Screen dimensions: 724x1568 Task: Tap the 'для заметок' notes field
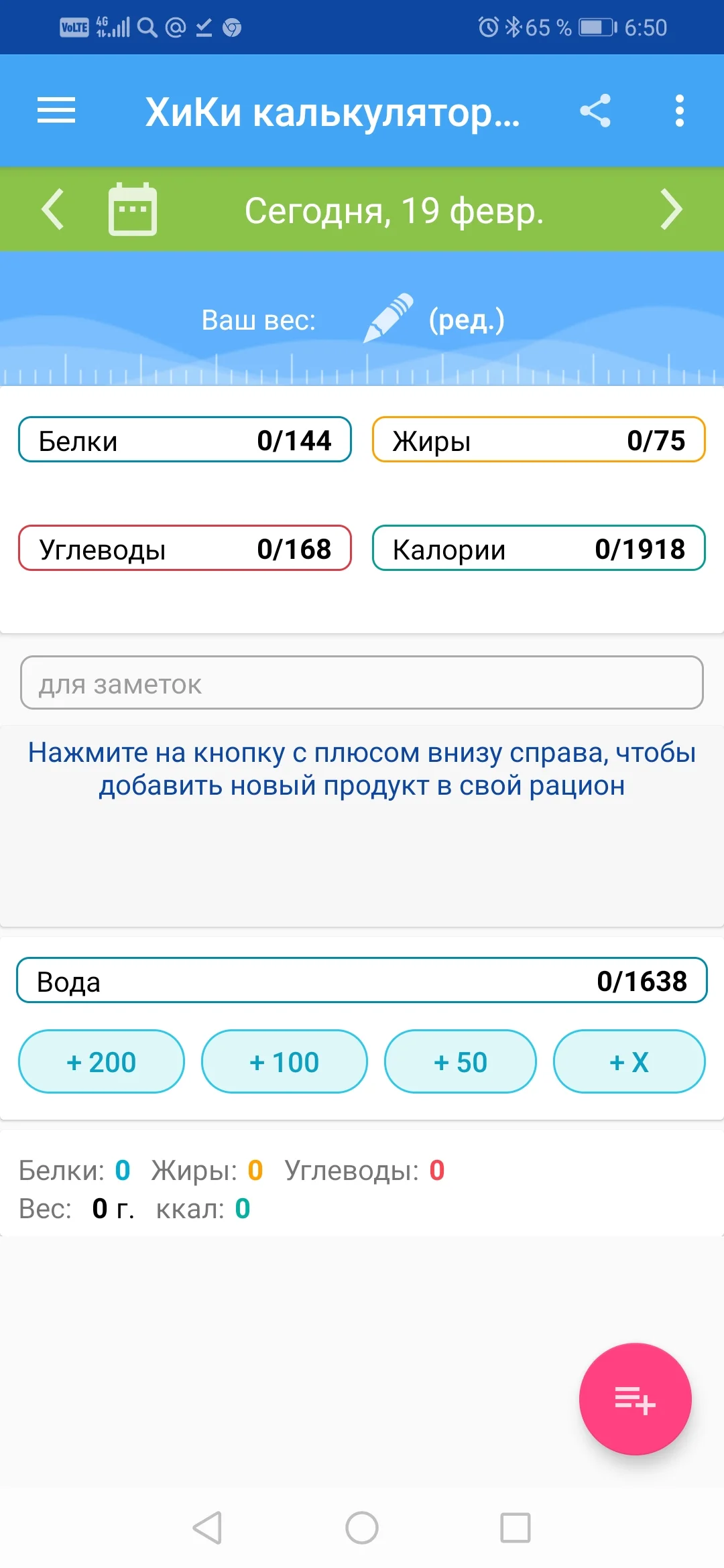point(362,683)
